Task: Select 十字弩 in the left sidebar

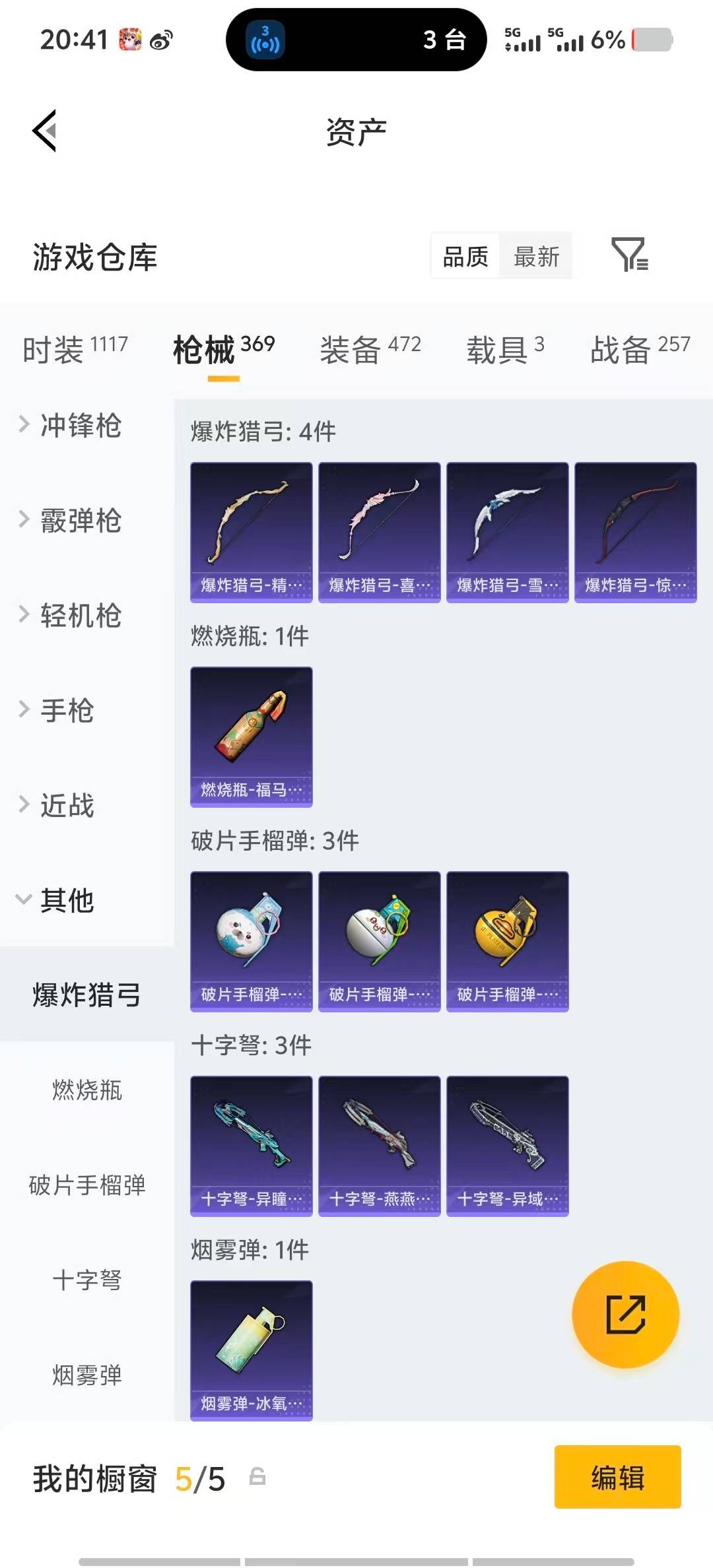Action: coord(88,1279)
